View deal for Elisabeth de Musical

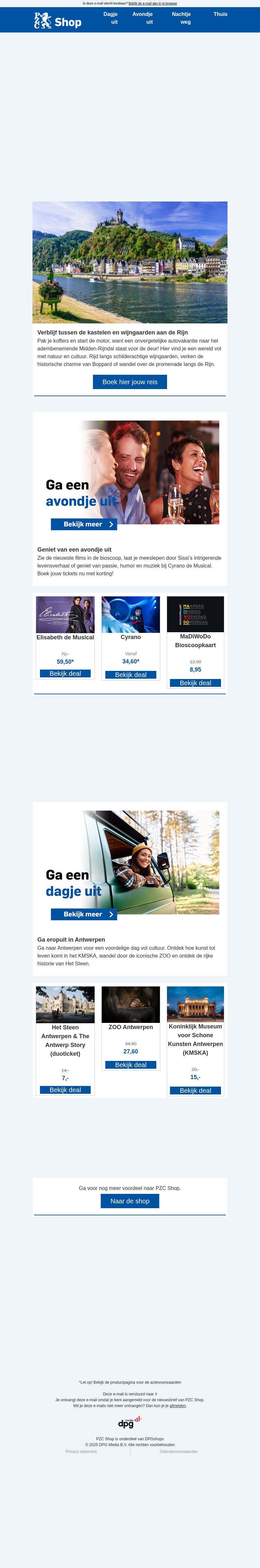point(65,673)
